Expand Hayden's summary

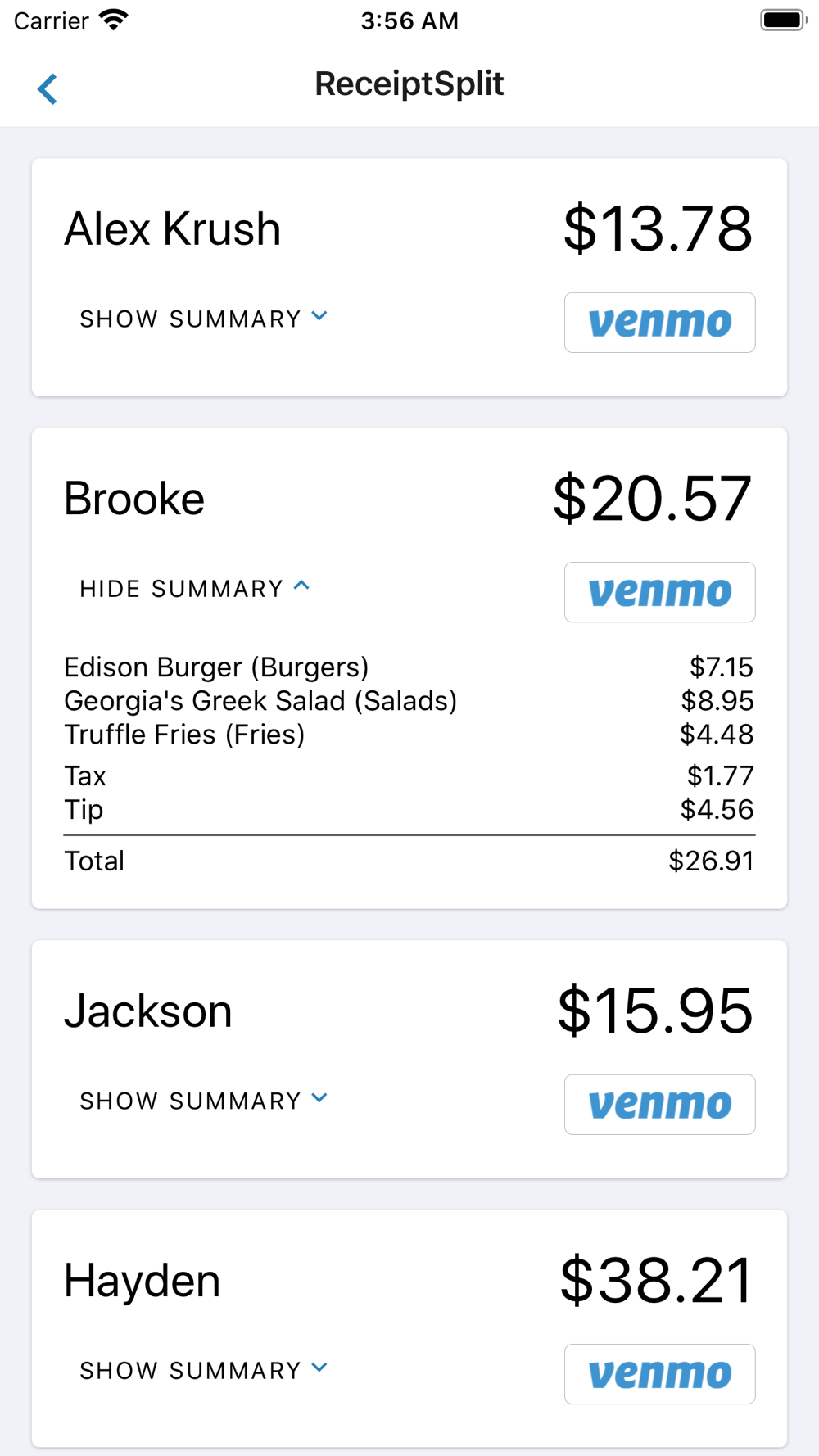(203, 1370)
